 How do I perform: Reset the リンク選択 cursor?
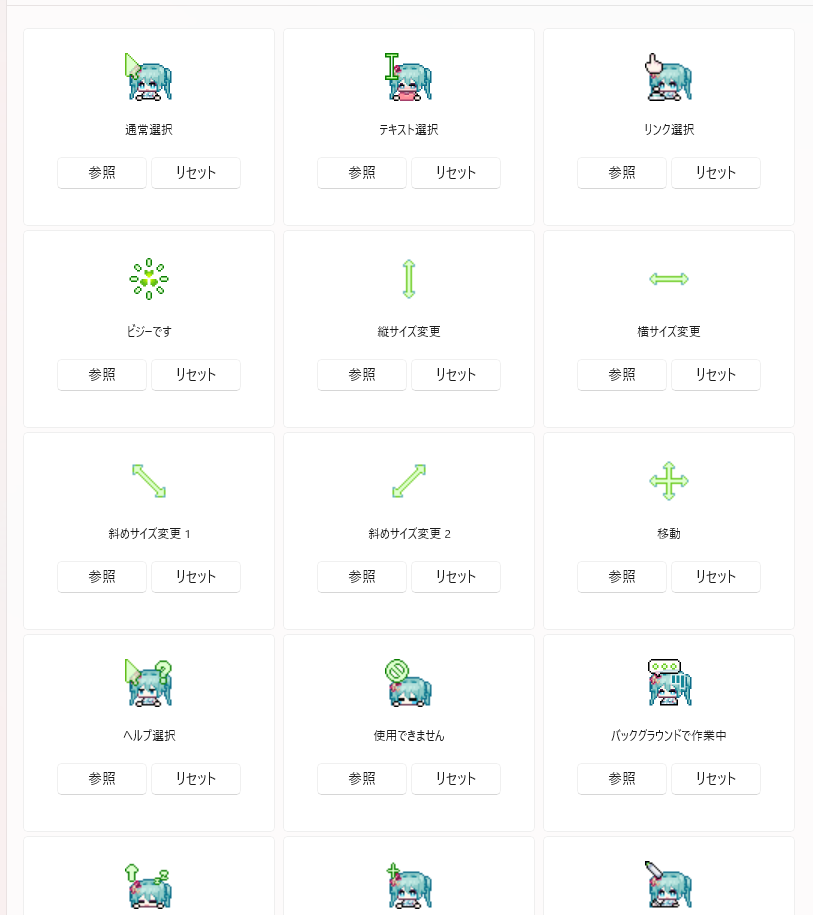click(716, 173)
